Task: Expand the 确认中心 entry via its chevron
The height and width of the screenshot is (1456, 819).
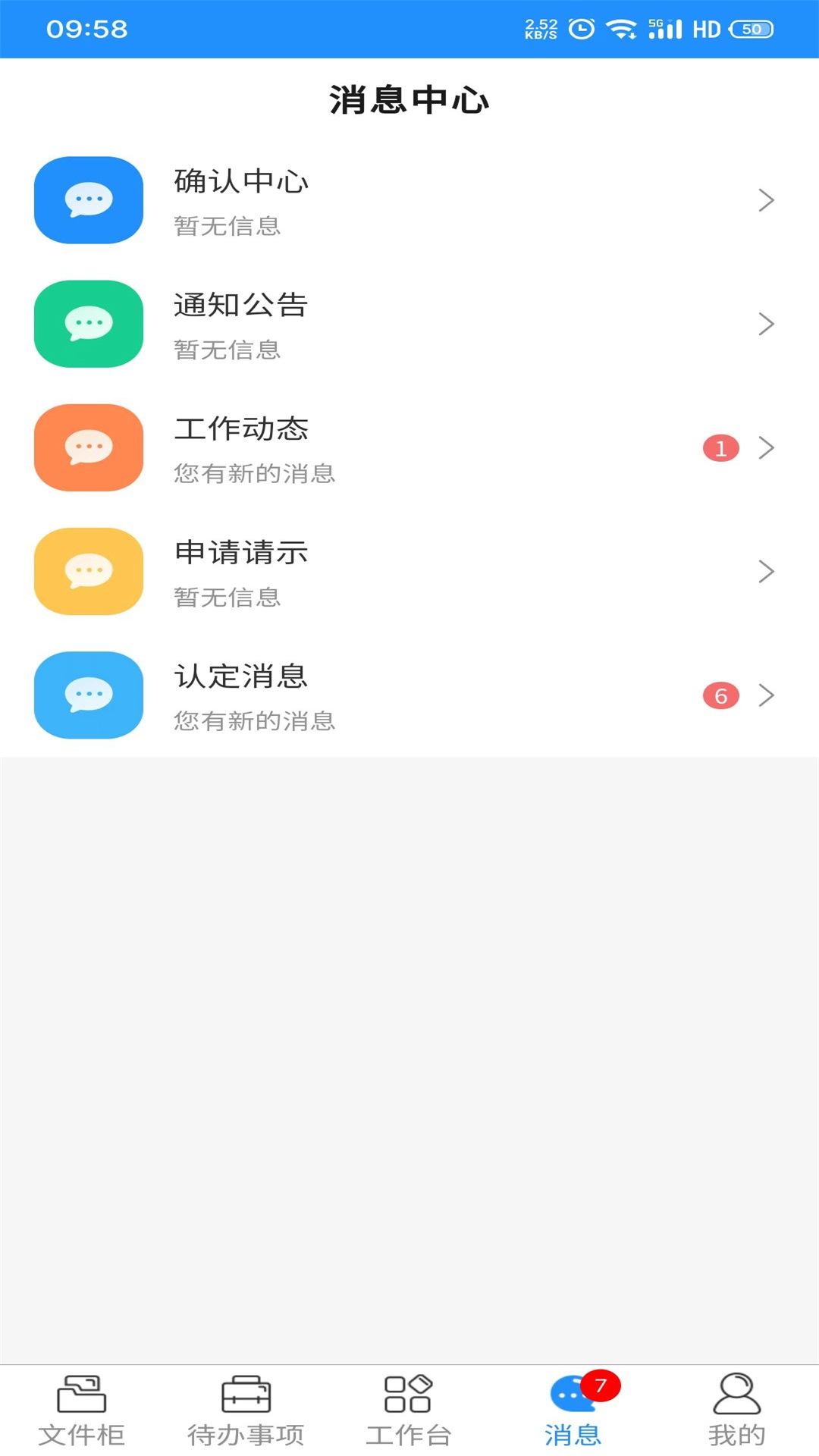Action: tap(767, 199)
